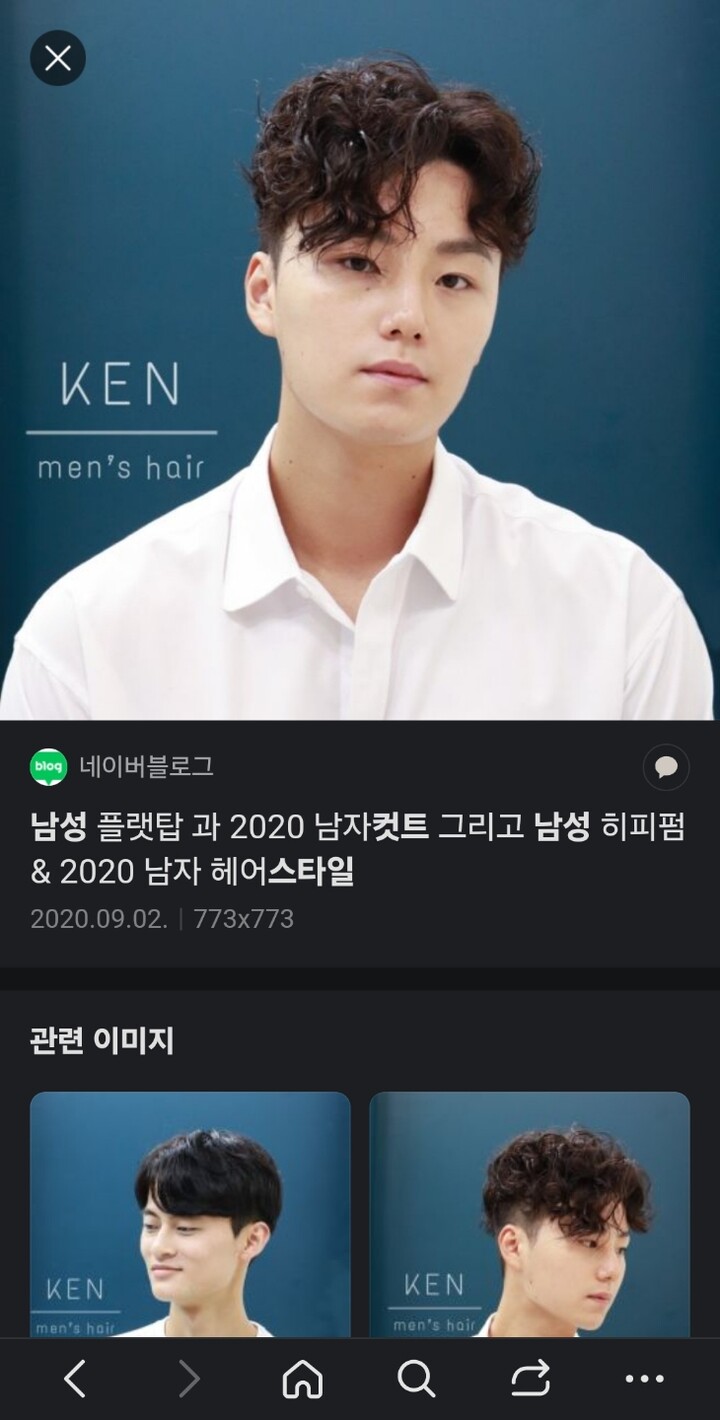Image resolution: width=720 pixels, height=1420 pixels.
Task: Open the home screen from bottom bar
Action: [302, 1379]
